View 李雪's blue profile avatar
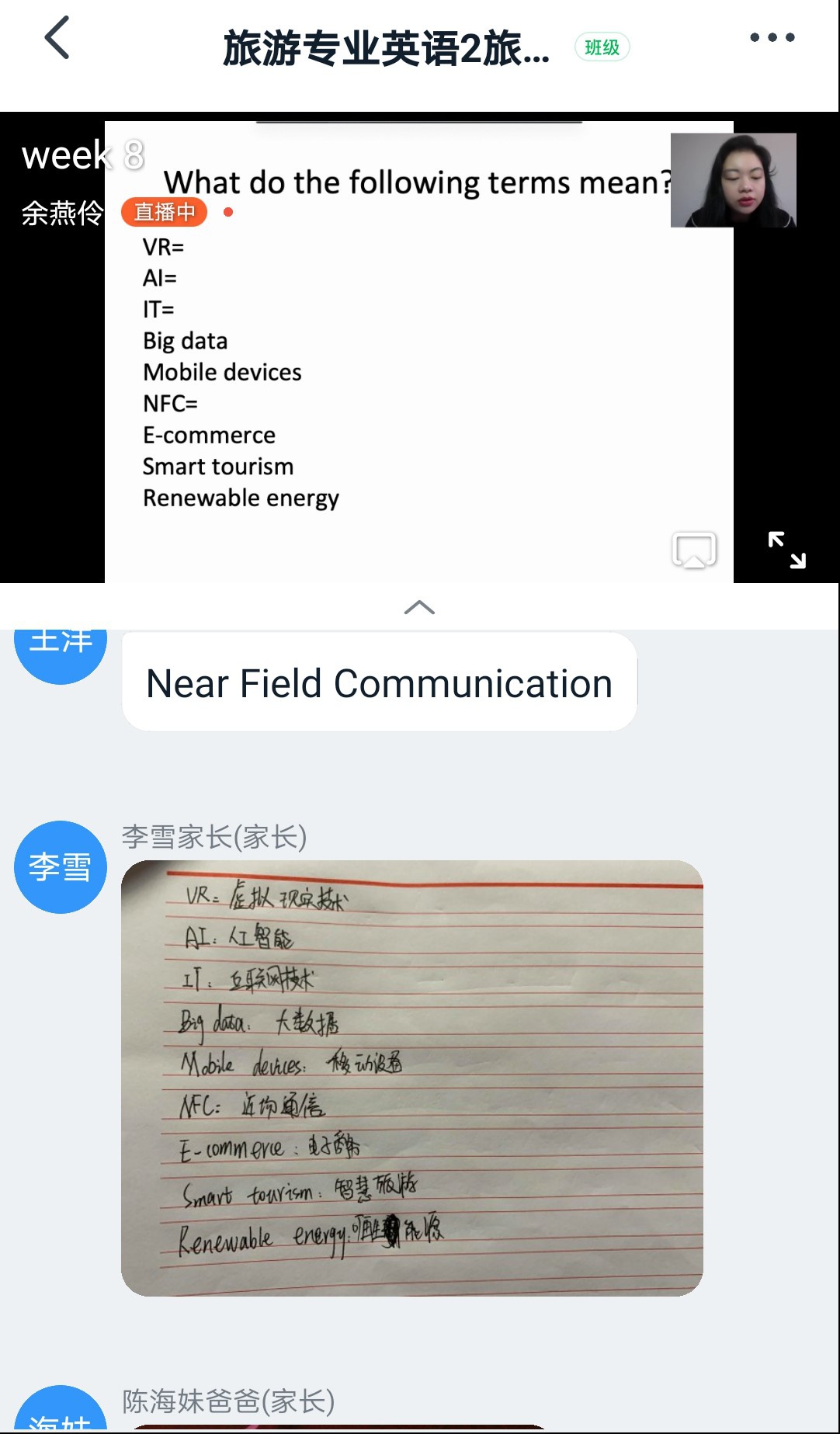 coord(61,866)
